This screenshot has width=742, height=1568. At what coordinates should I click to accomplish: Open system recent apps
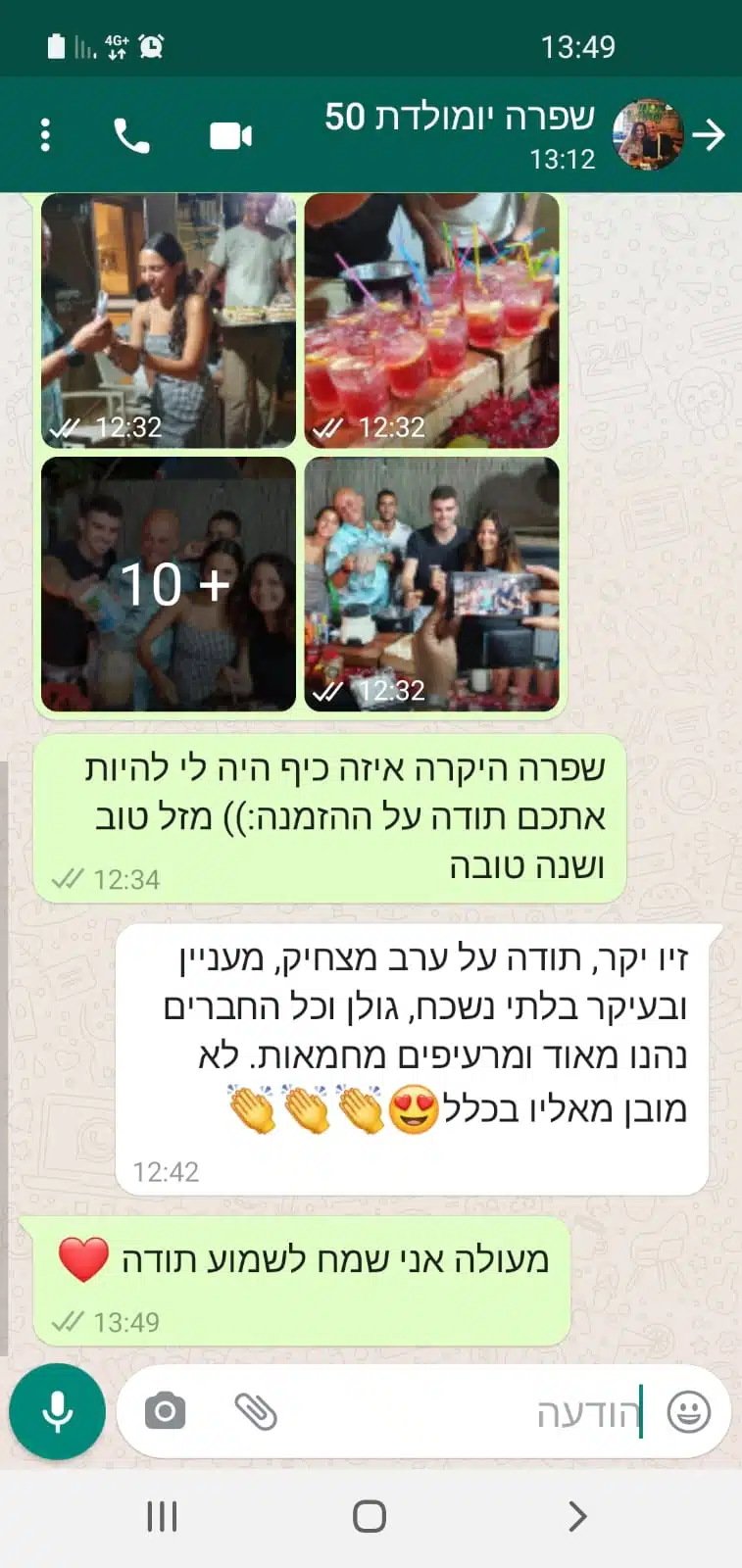163,1516
